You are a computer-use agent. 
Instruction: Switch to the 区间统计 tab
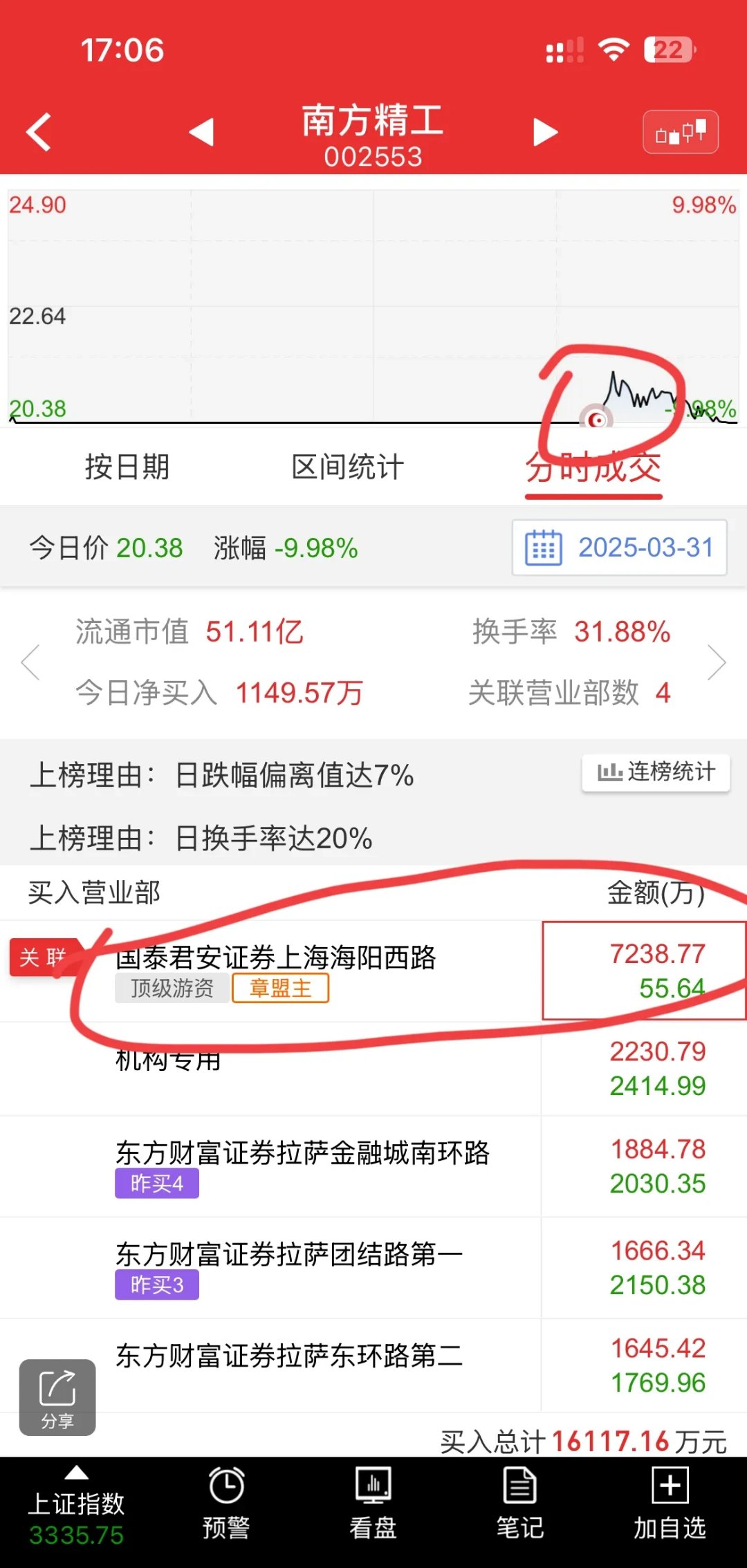tap(346, 466)
